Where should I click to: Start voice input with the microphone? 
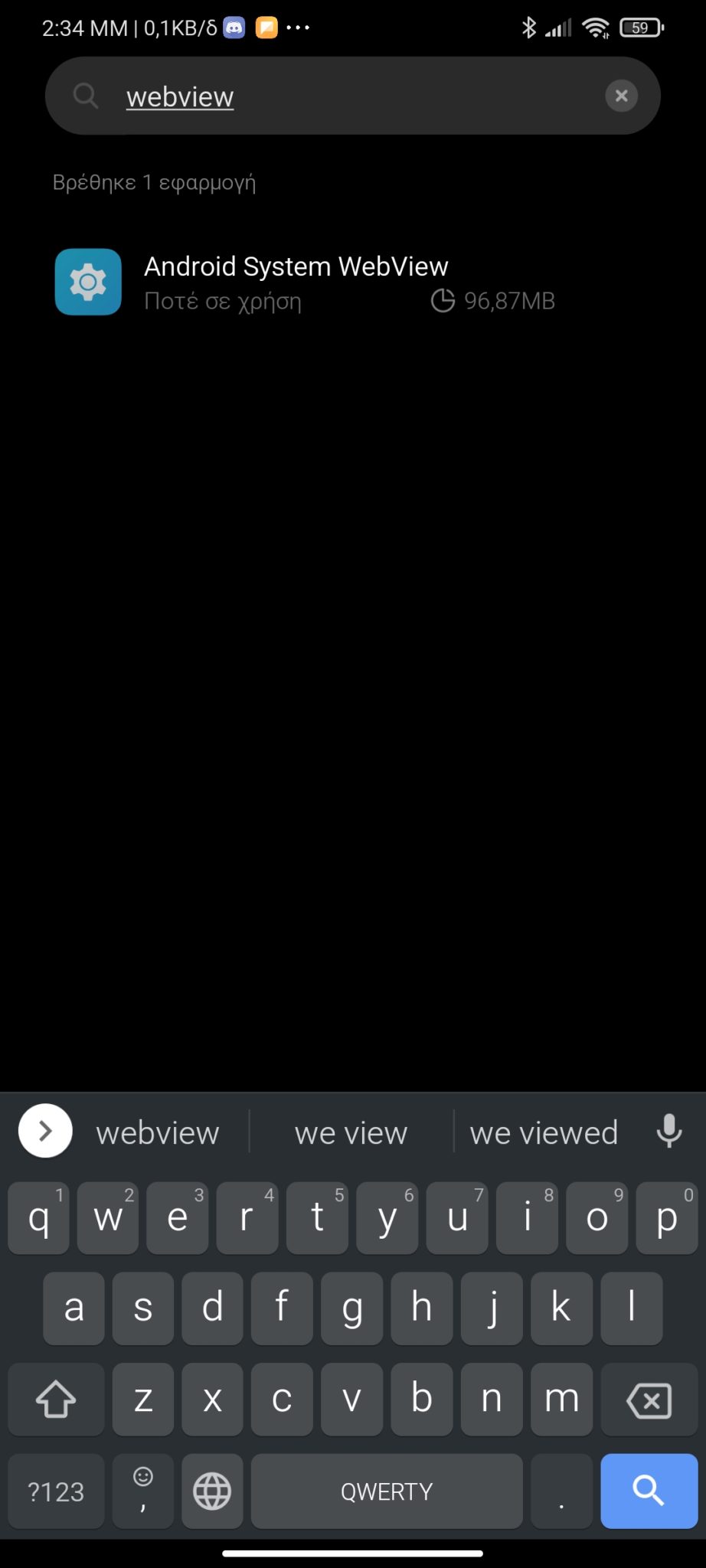pos(668,1131)
